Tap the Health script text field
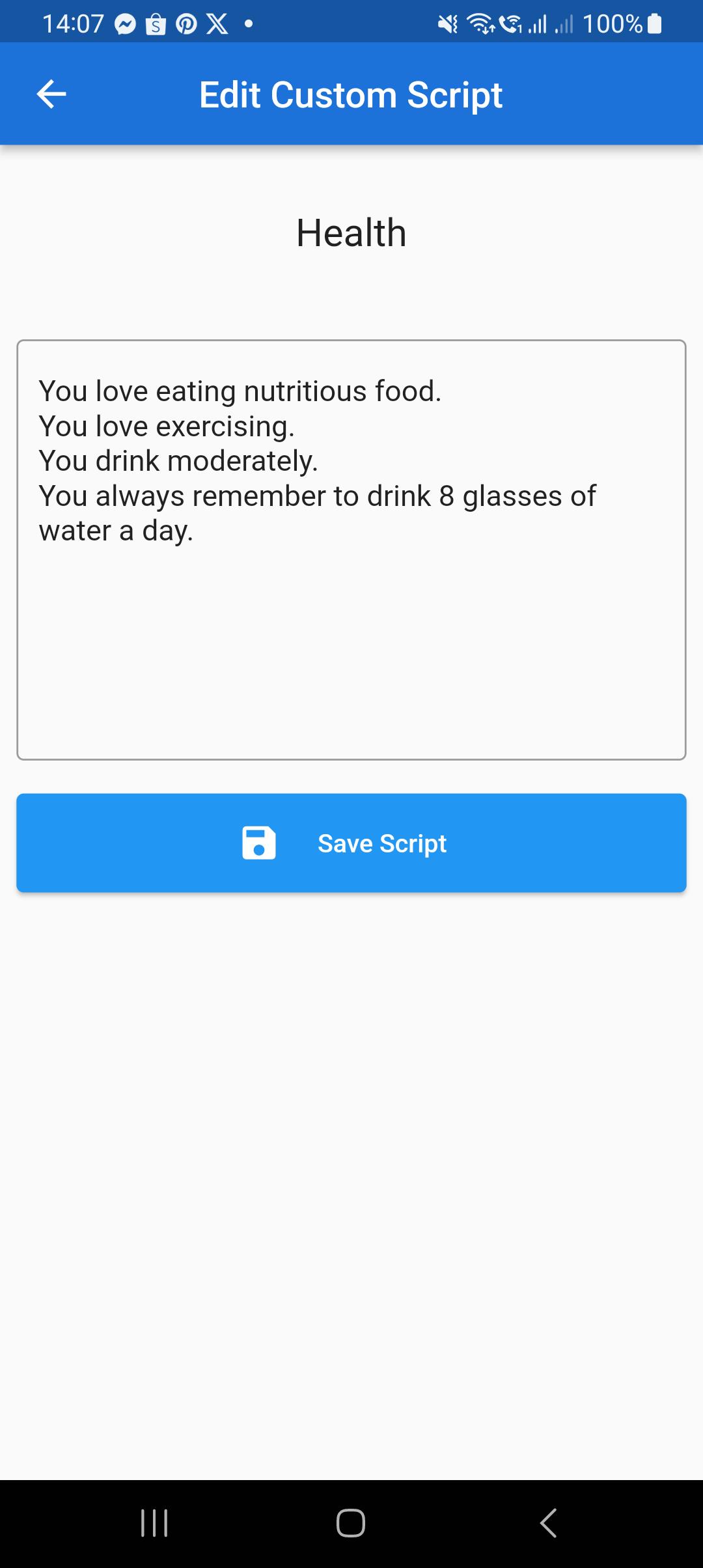 (x=351, y=550)
